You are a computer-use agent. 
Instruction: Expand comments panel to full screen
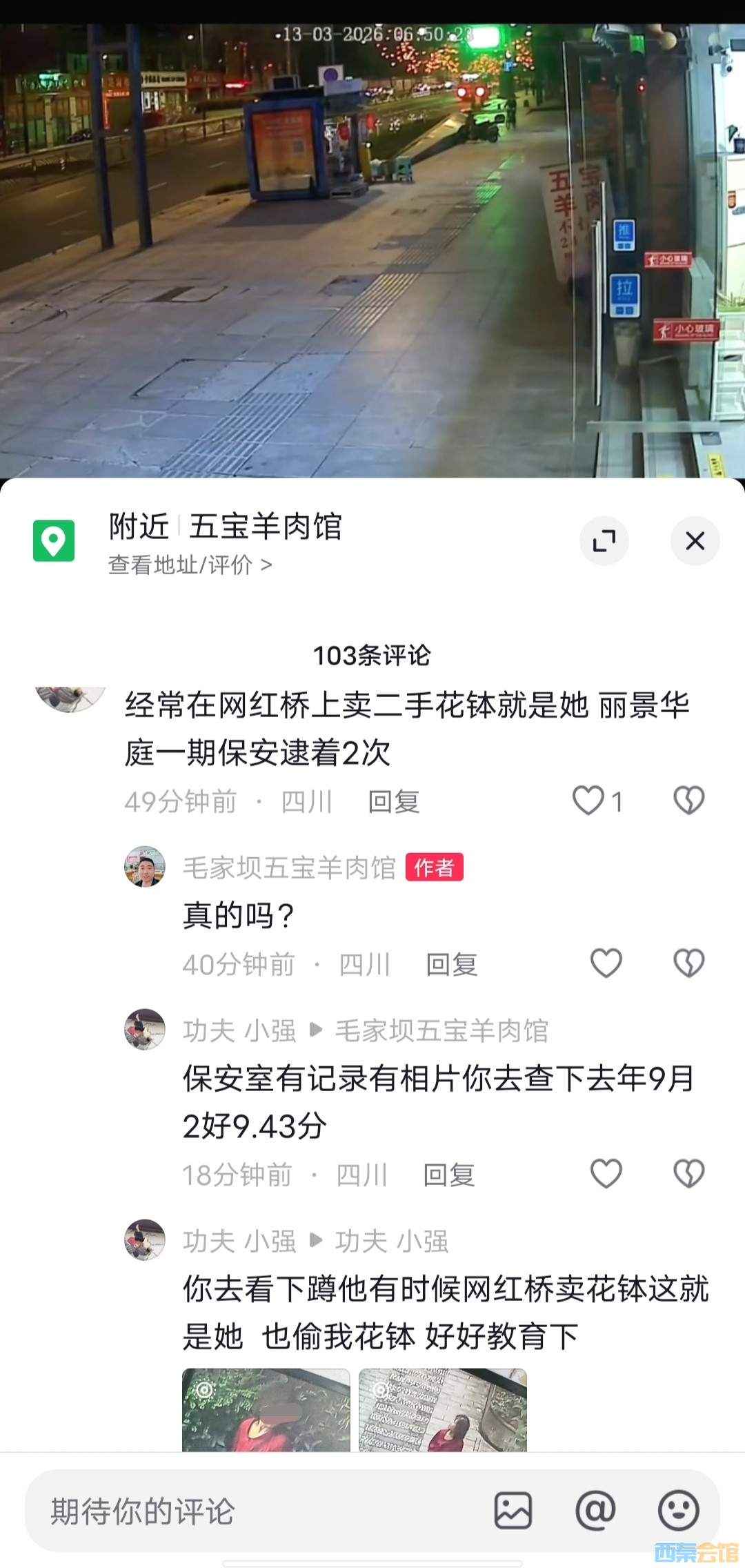click(604, 541)
